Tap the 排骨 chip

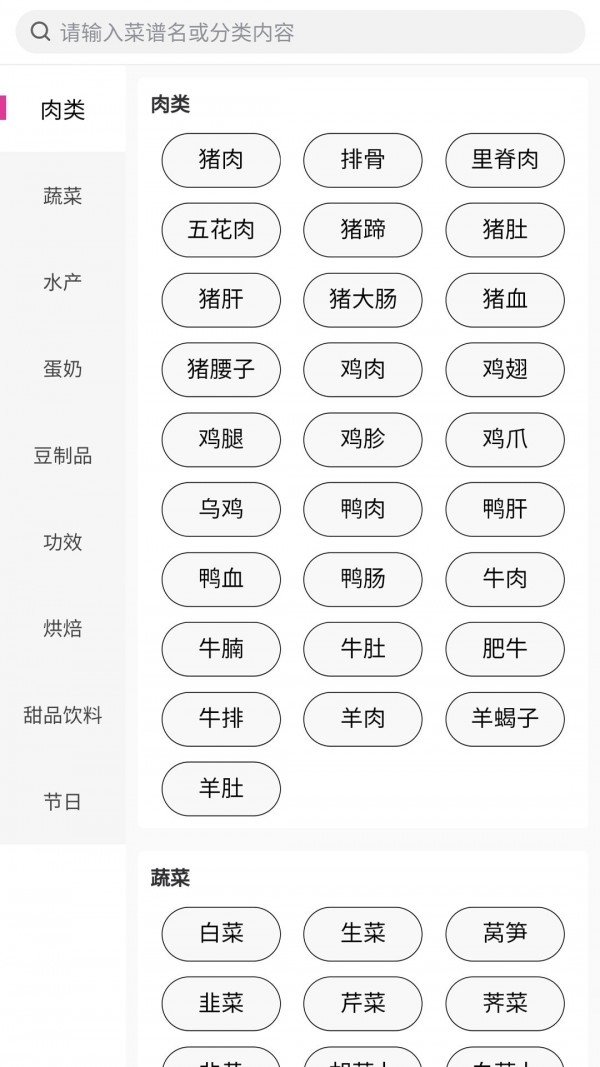point(363,160)
